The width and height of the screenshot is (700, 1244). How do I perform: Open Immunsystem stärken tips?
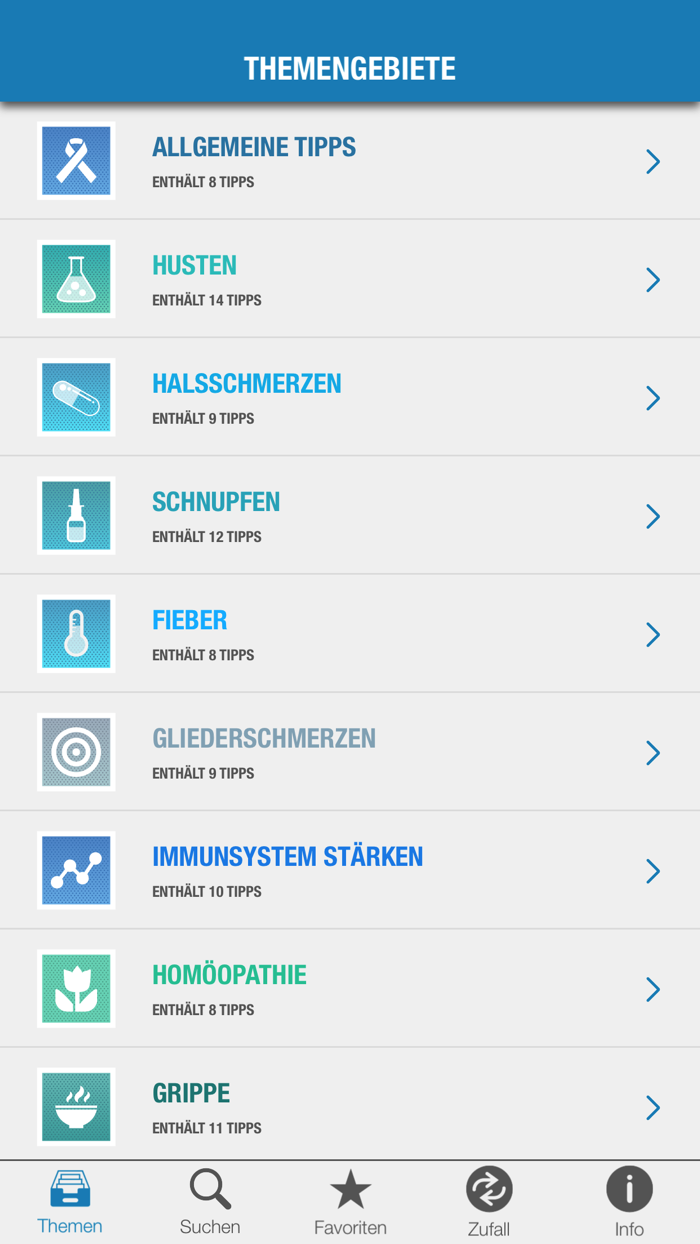pos(350,870)
